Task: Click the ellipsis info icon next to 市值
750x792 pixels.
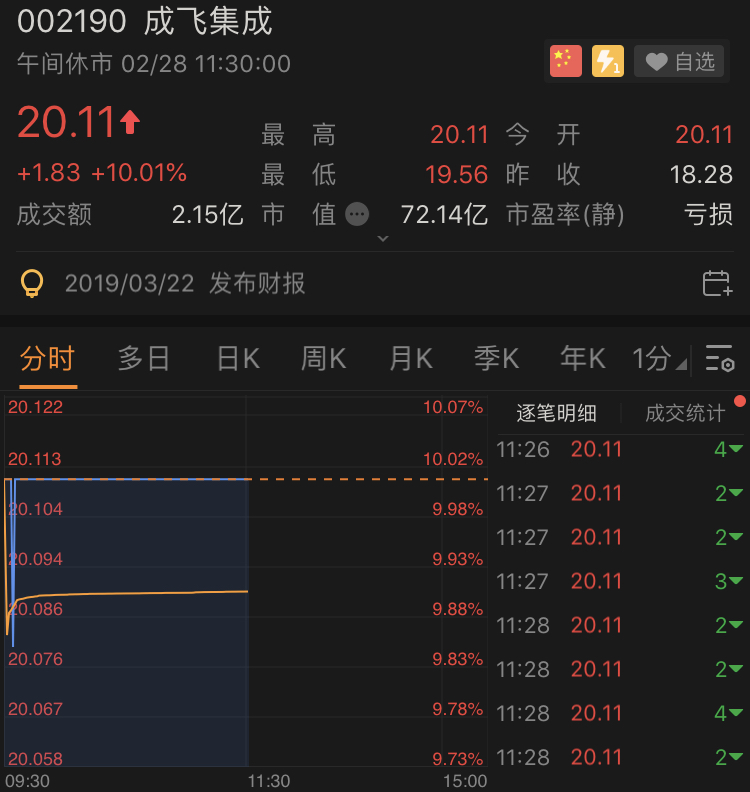Action: pos(357,214)
